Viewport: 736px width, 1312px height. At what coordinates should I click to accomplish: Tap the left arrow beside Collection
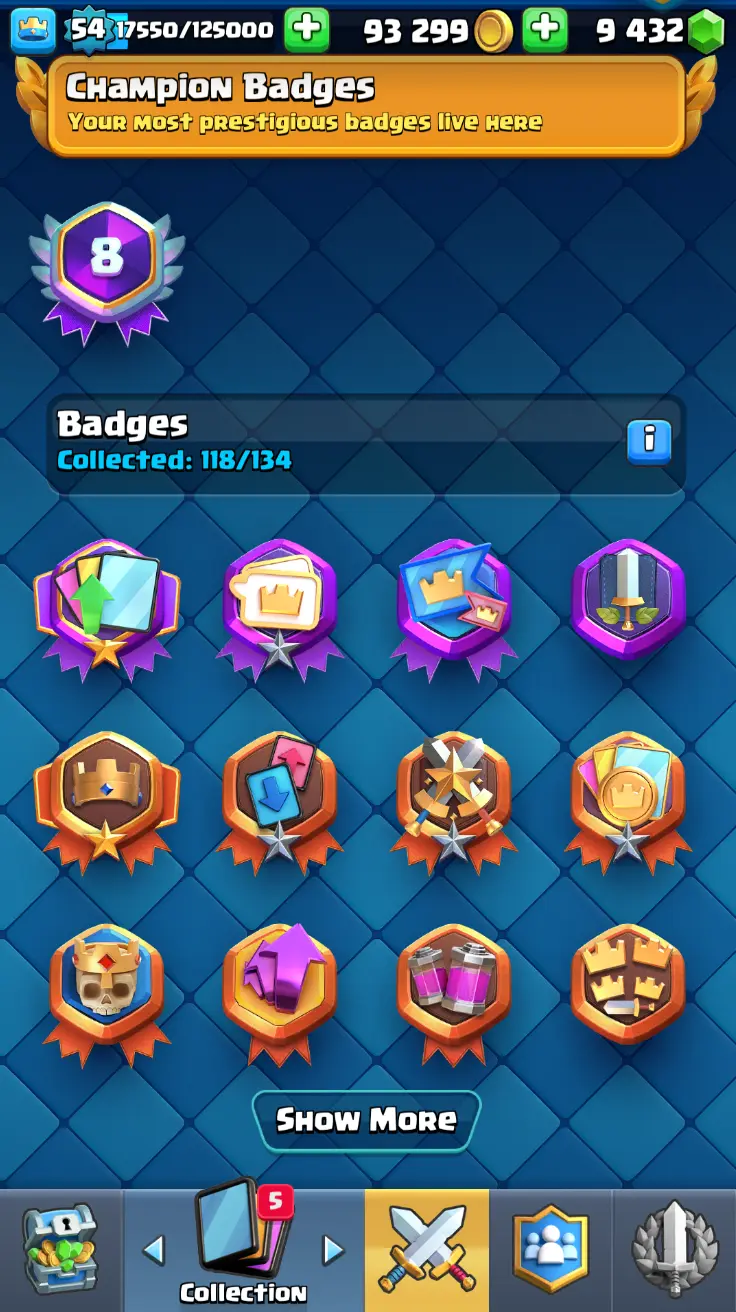153,1250
